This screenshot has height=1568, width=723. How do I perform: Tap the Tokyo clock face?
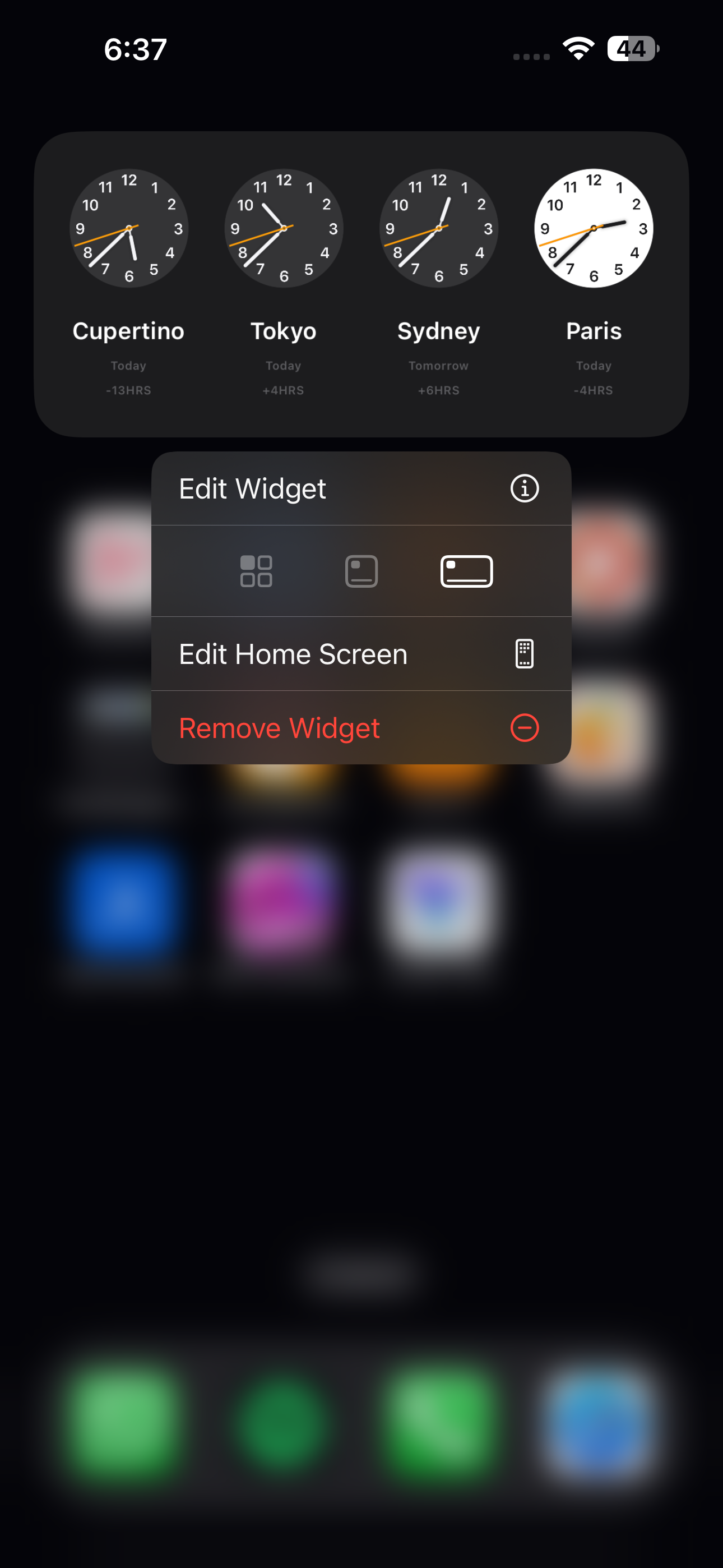pyautogui.click(x=283, y=228)
